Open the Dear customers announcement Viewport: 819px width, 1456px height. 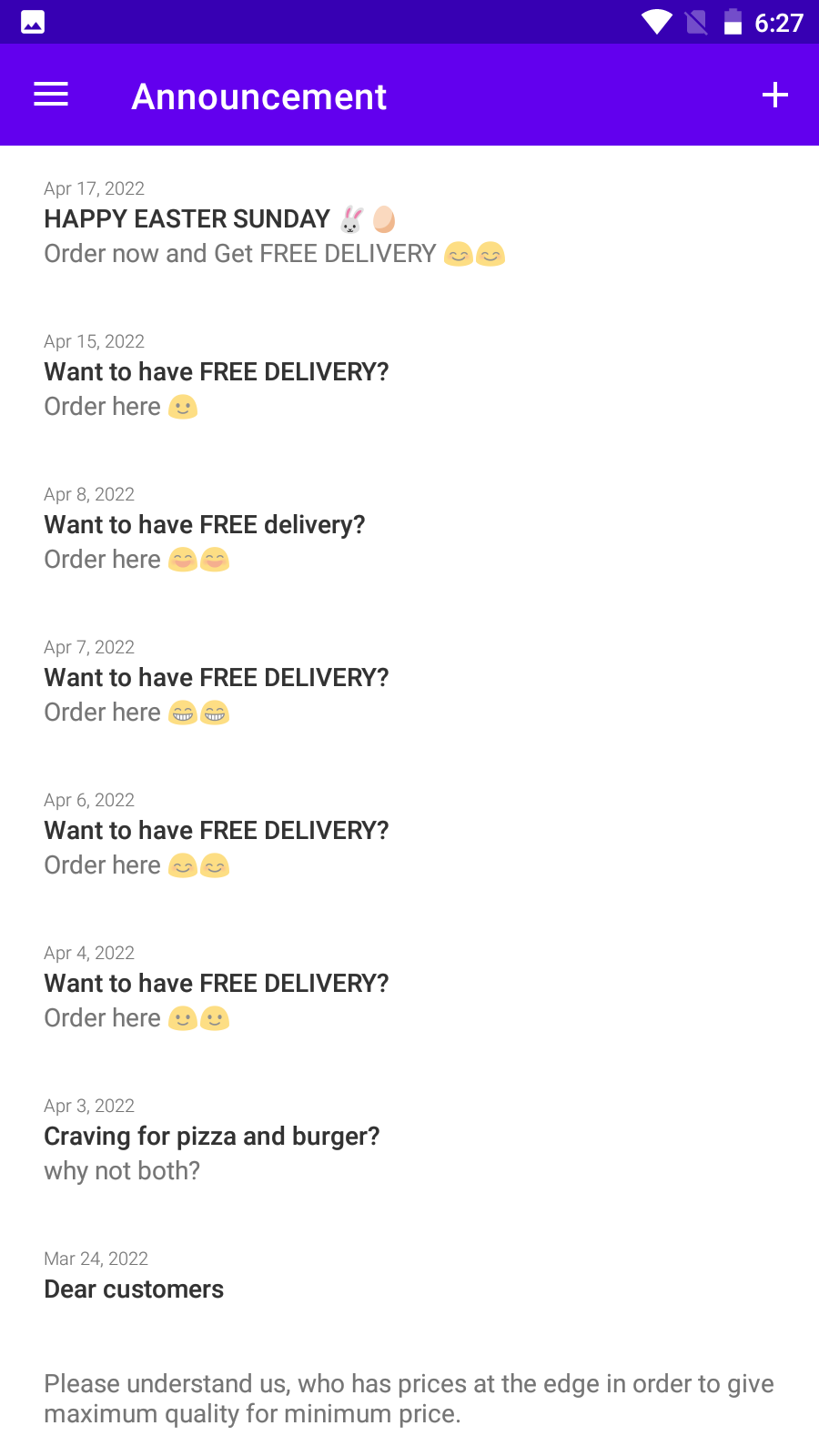pos(135,1290)
